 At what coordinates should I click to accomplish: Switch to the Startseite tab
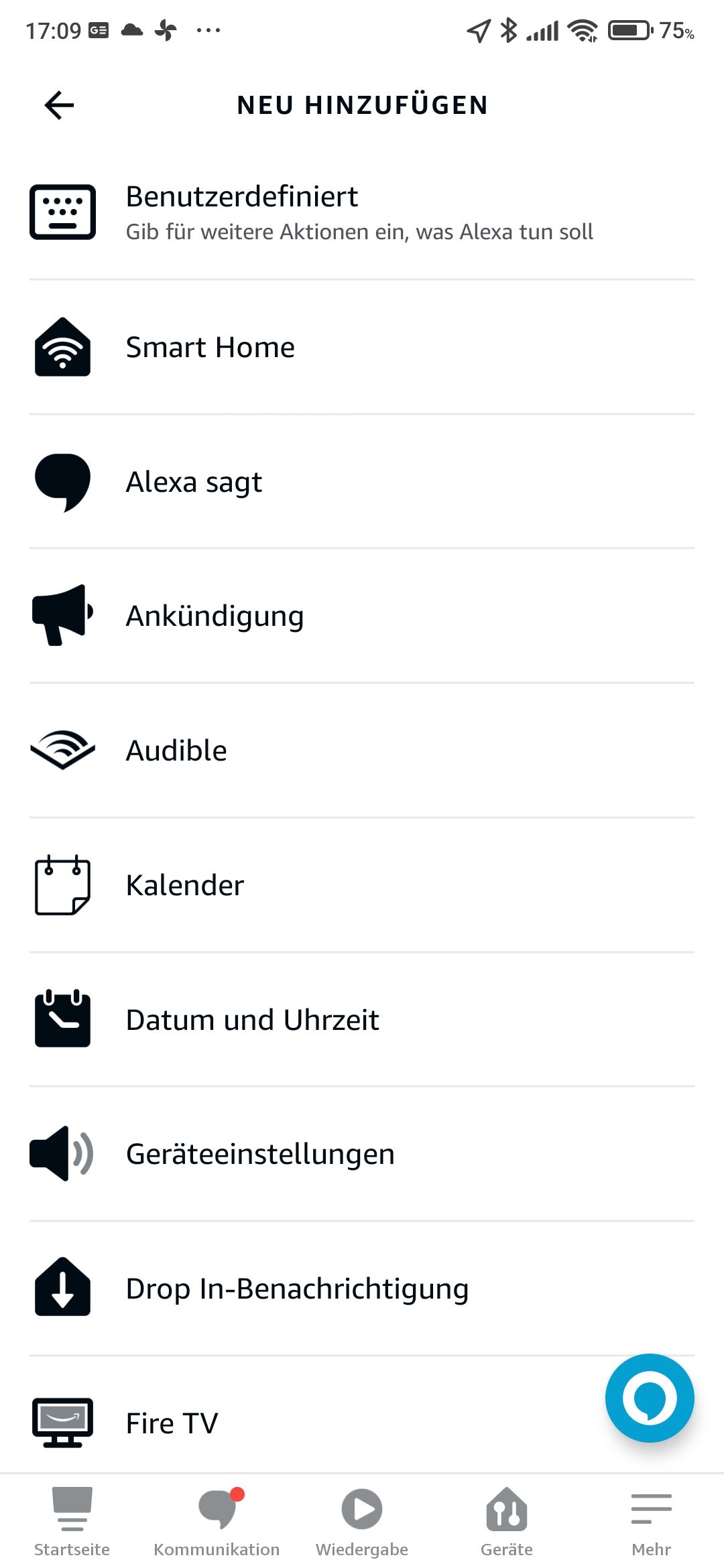pyautogui.click(x=72, y=1521)
